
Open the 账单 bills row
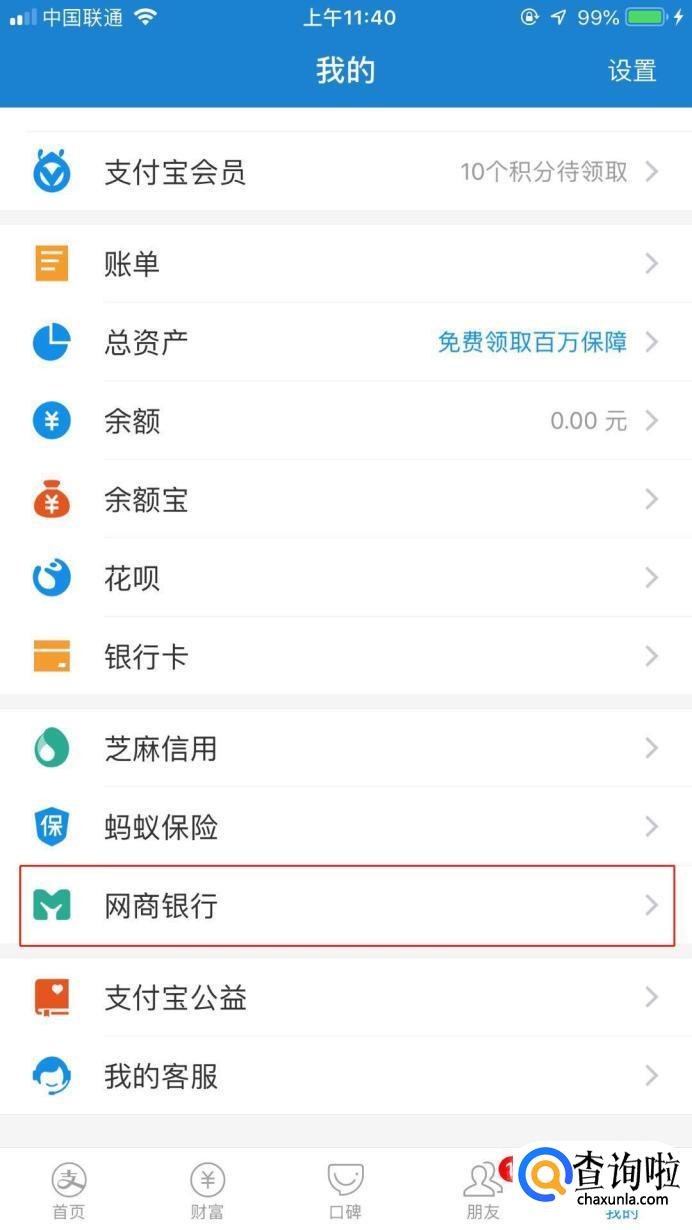click(345, 264)
